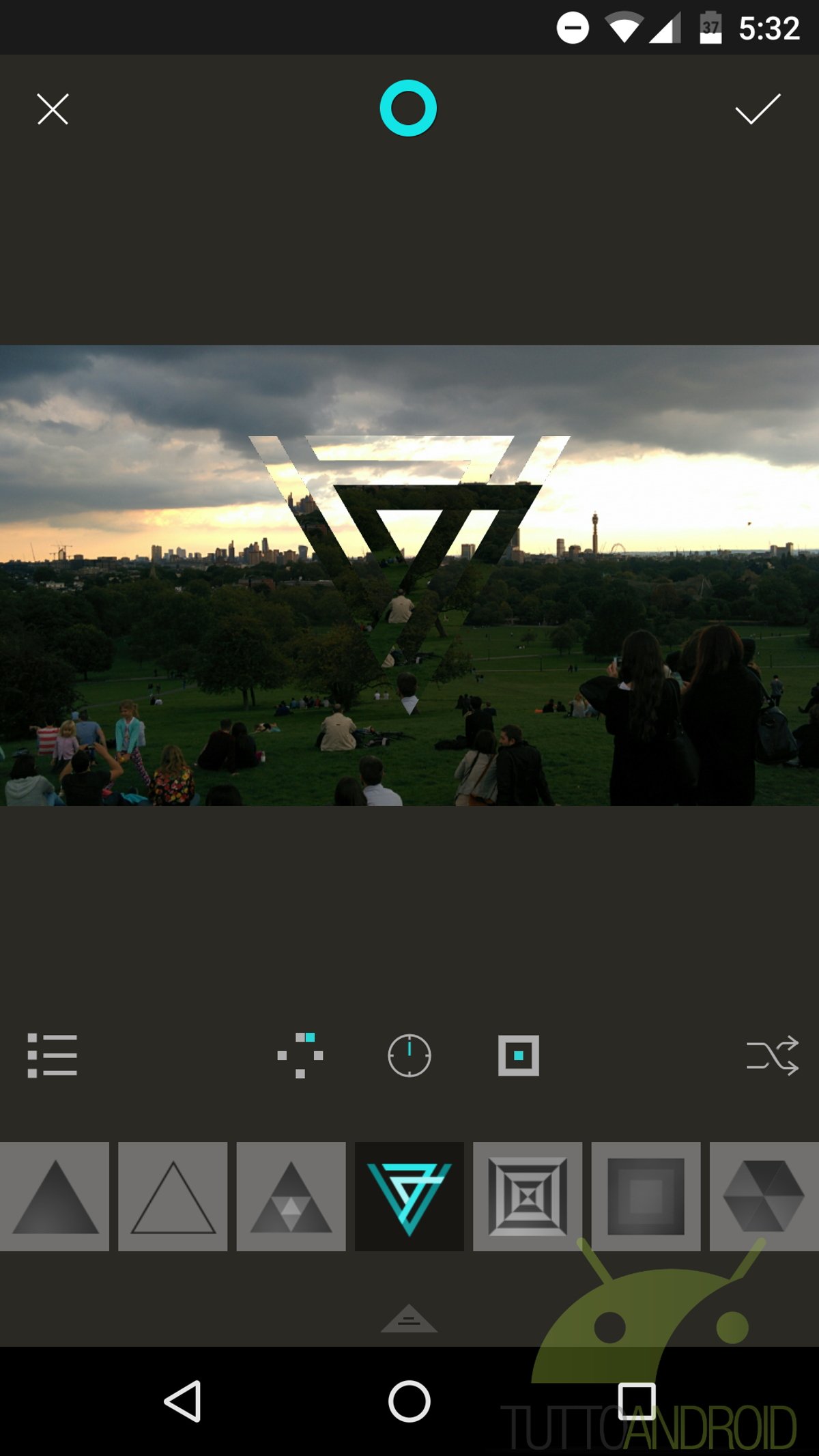Image resolution: width=819 pixels, height=1456 pixels.
Task: Open the list menu icon
Action: point(52,1055)
